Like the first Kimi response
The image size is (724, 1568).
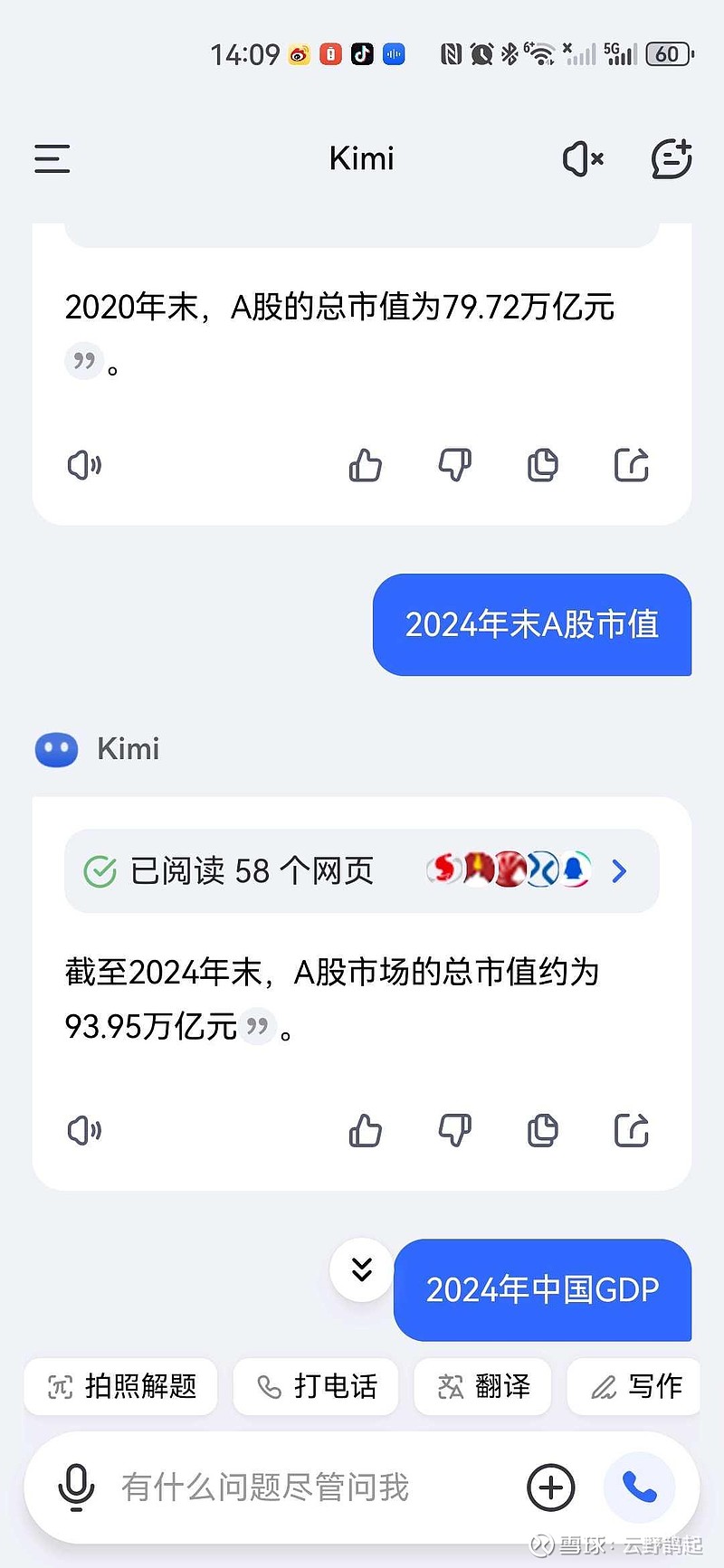(x=365, y=465)
